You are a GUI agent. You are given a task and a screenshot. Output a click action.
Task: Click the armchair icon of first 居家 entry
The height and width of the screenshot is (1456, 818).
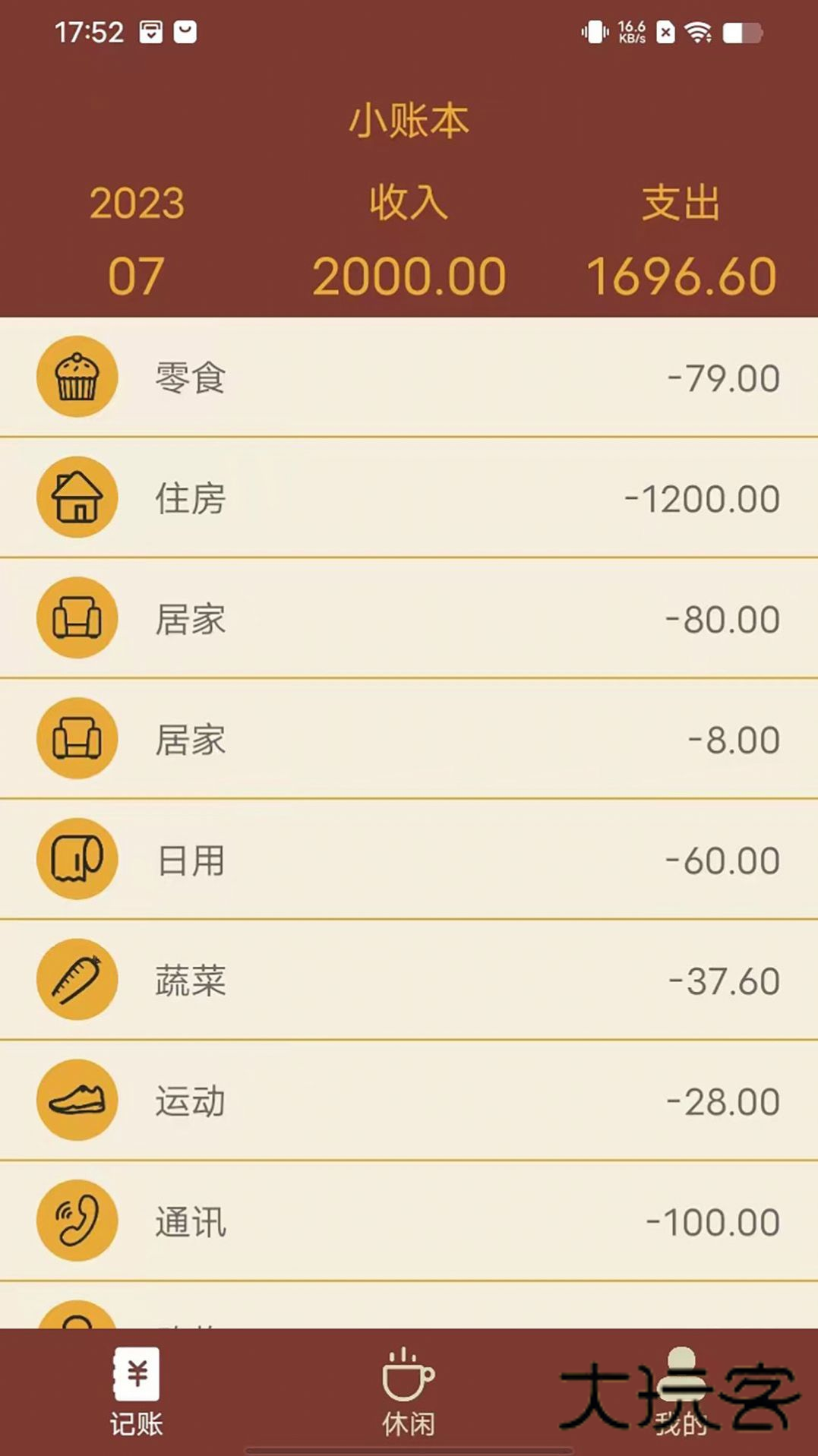(77, 618)
